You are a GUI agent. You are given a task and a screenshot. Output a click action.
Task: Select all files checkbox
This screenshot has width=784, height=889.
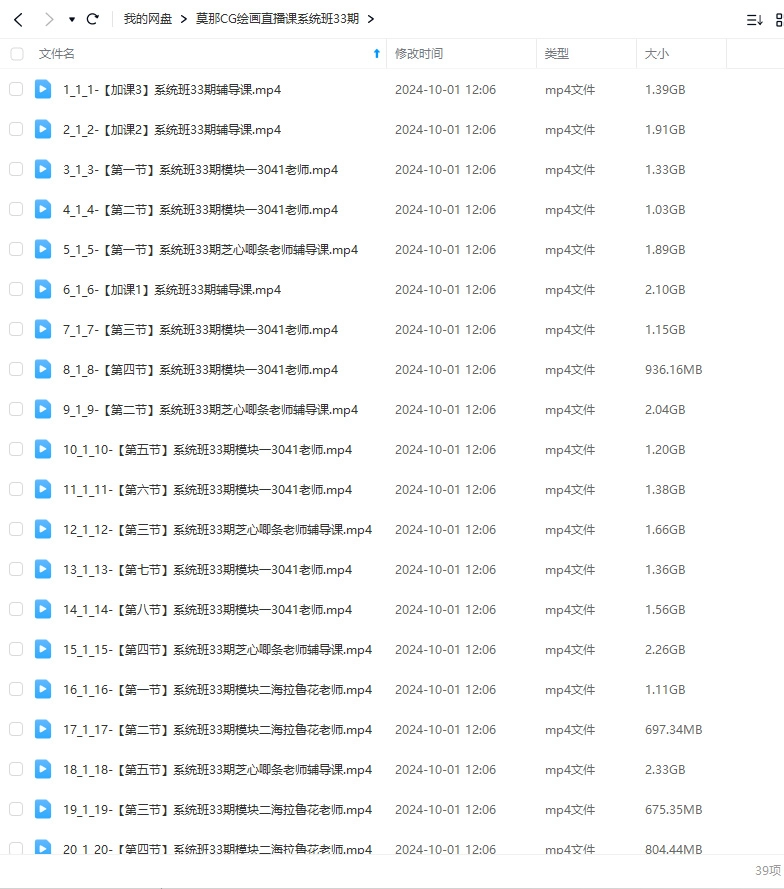tap(16, 54)
